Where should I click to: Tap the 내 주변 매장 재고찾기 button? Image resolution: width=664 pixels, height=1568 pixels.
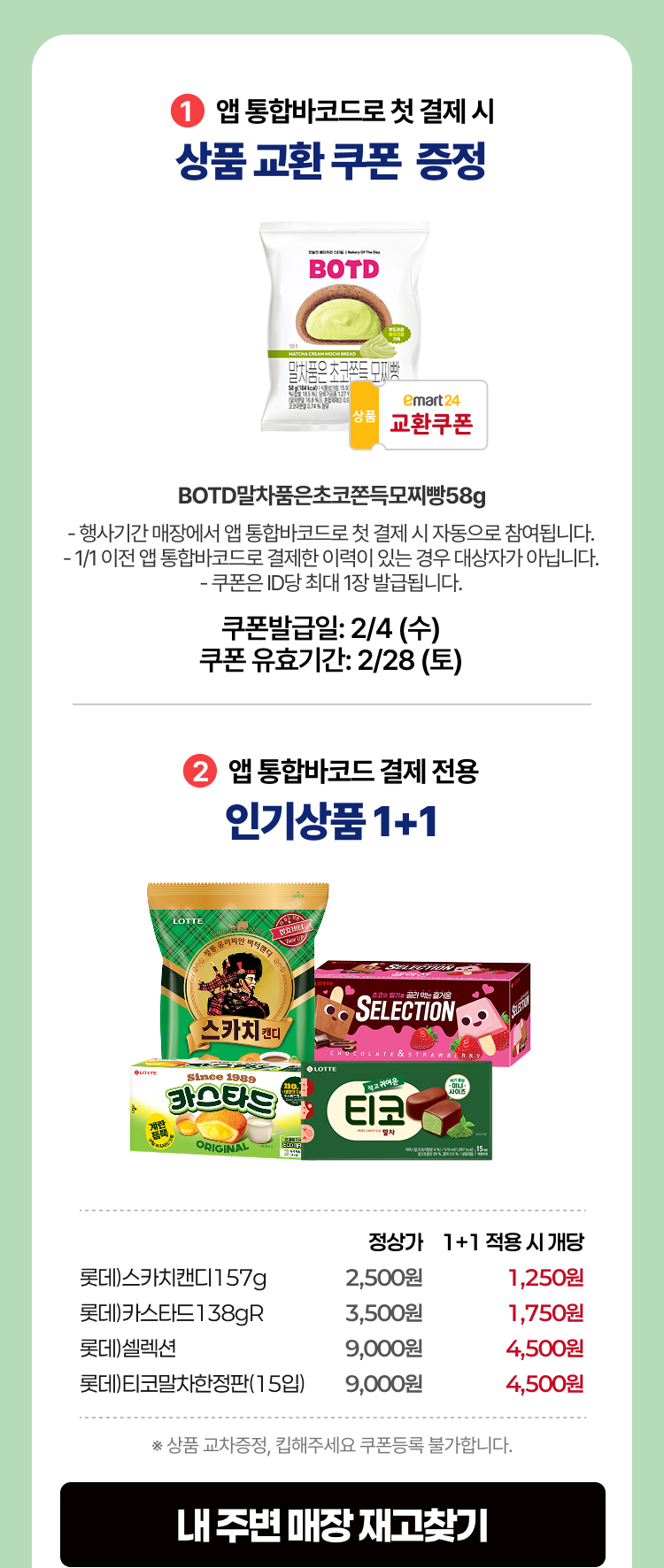point(332,1524)
